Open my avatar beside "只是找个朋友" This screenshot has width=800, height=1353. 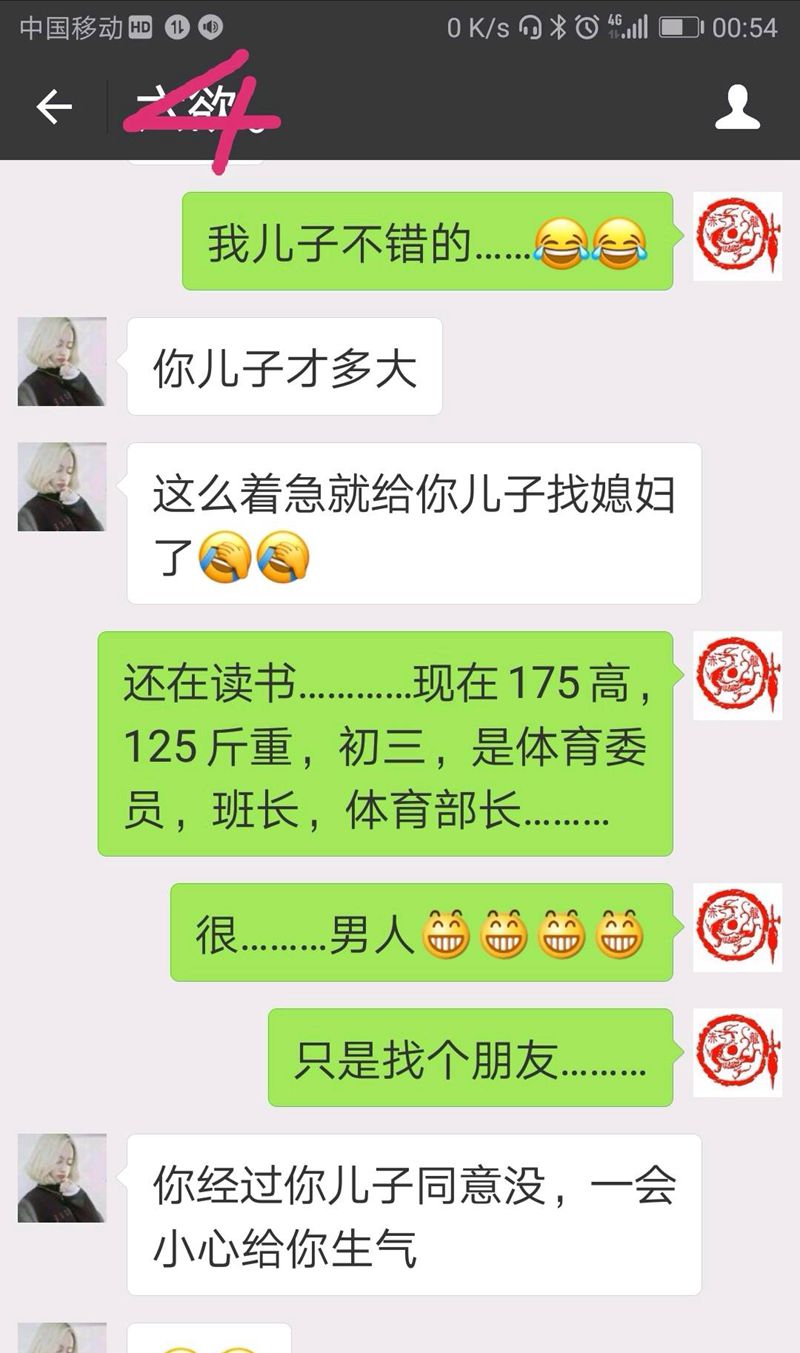click(x=737, y=1053)
